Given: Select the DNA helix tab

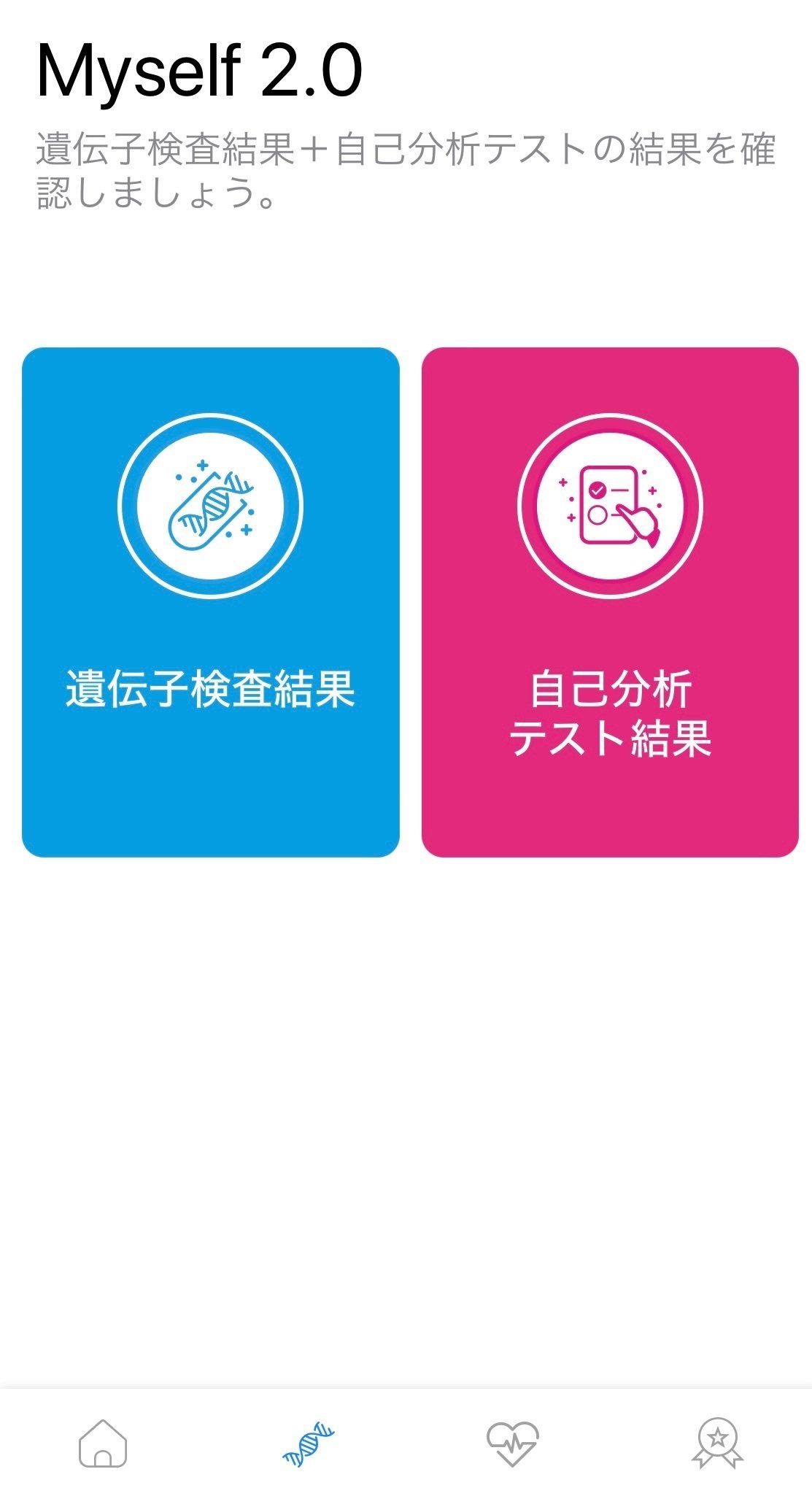Looking at the screenshot, I should (308, 1443).
